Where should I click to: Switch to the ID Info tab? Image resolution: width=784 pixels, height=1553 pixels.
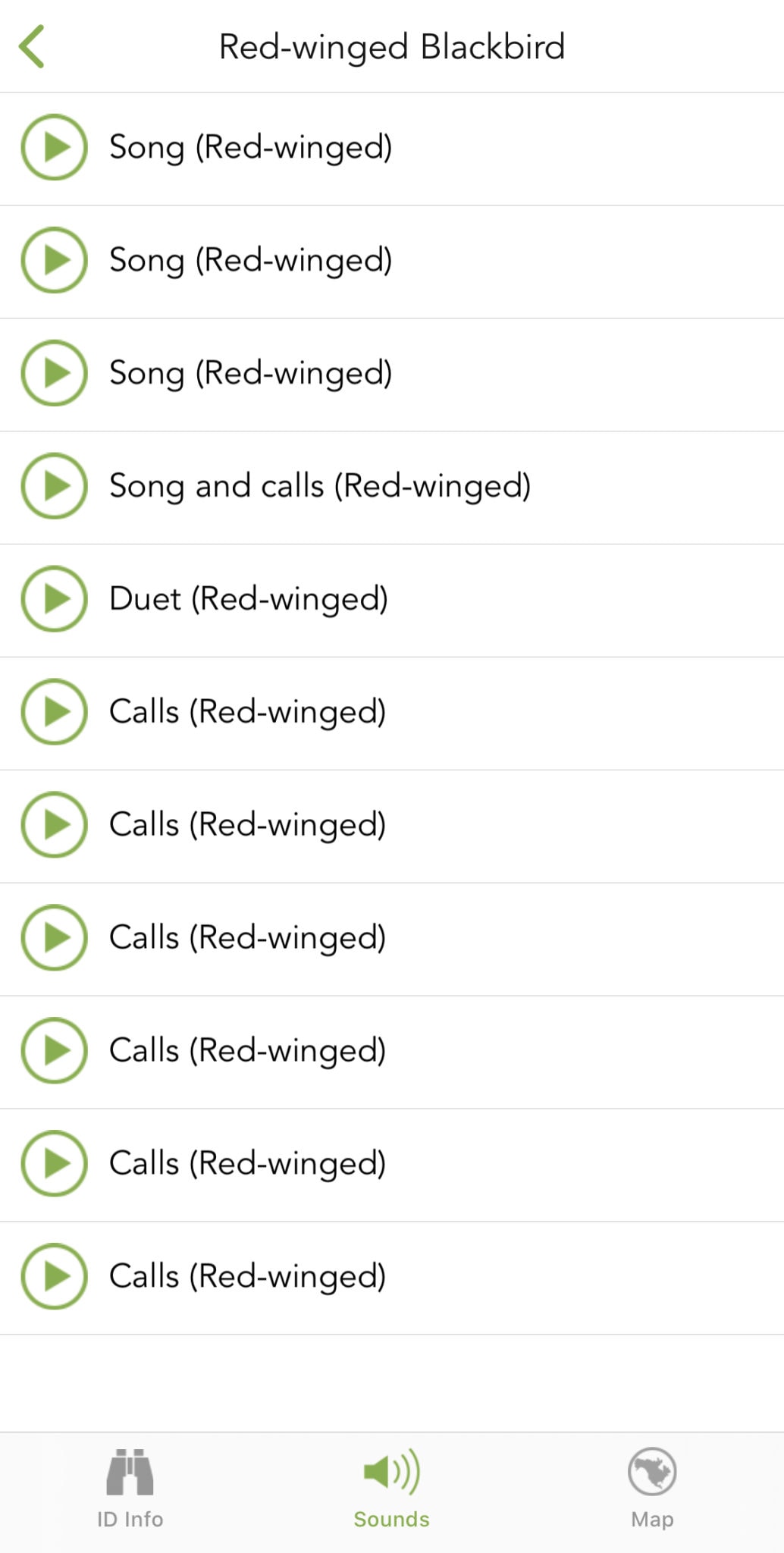point(130,1489)
